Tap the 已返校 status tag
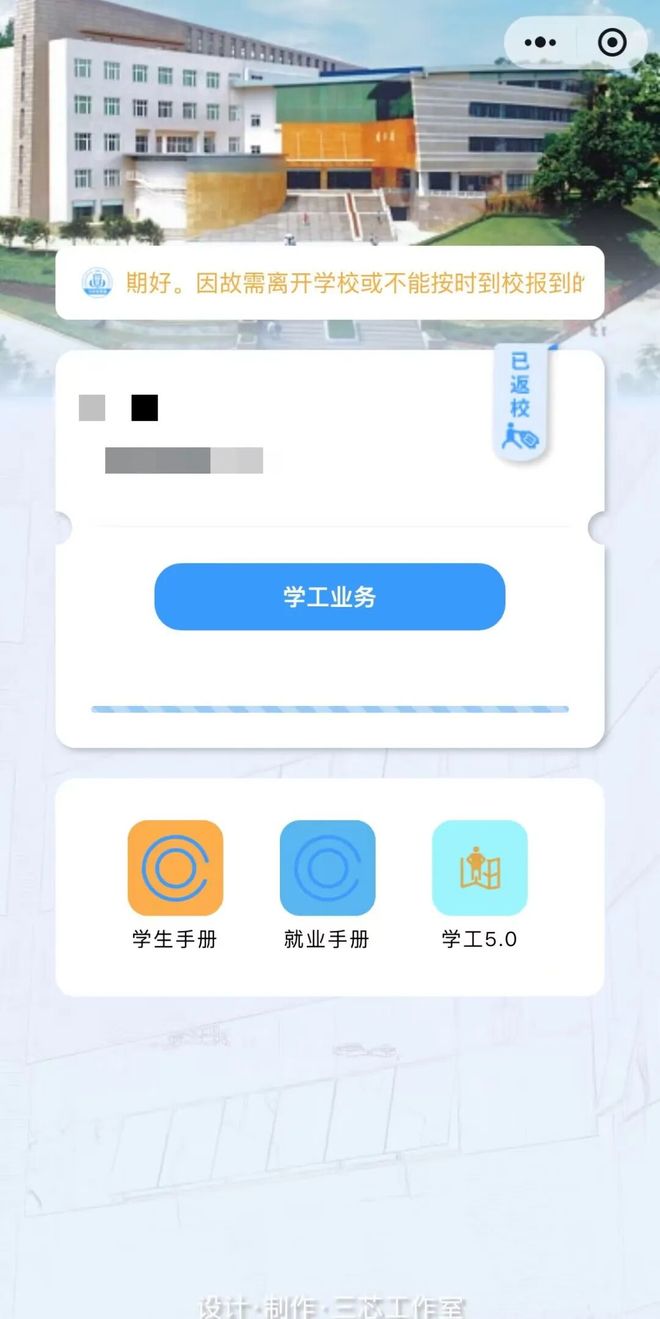Image resolution: width=660 pixels, height=1319 pixels. (x=521, y=401)
